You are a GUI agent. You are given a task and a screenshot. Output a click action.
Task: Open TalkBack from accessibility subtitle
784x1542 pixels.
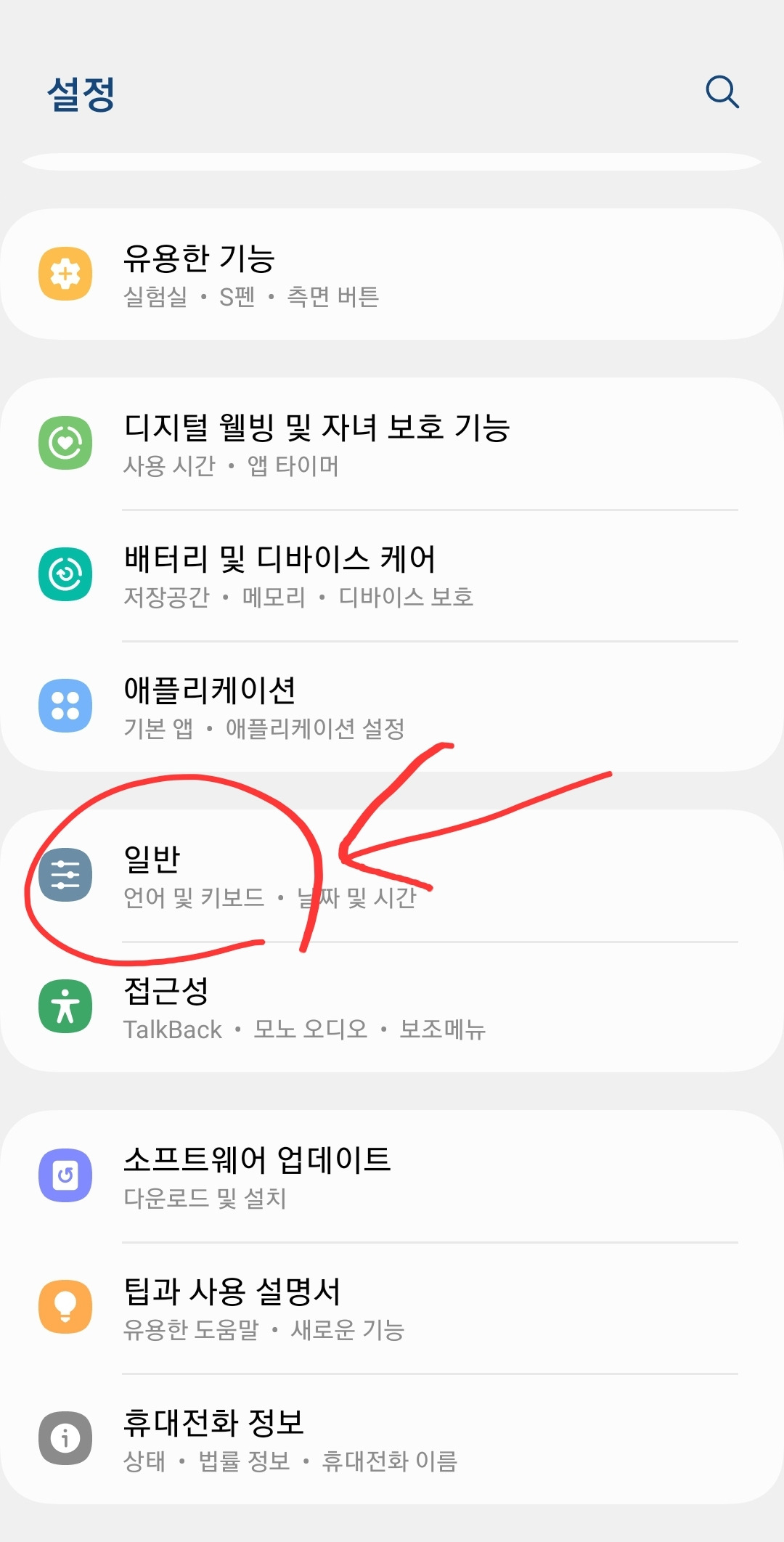(172, 1029)
